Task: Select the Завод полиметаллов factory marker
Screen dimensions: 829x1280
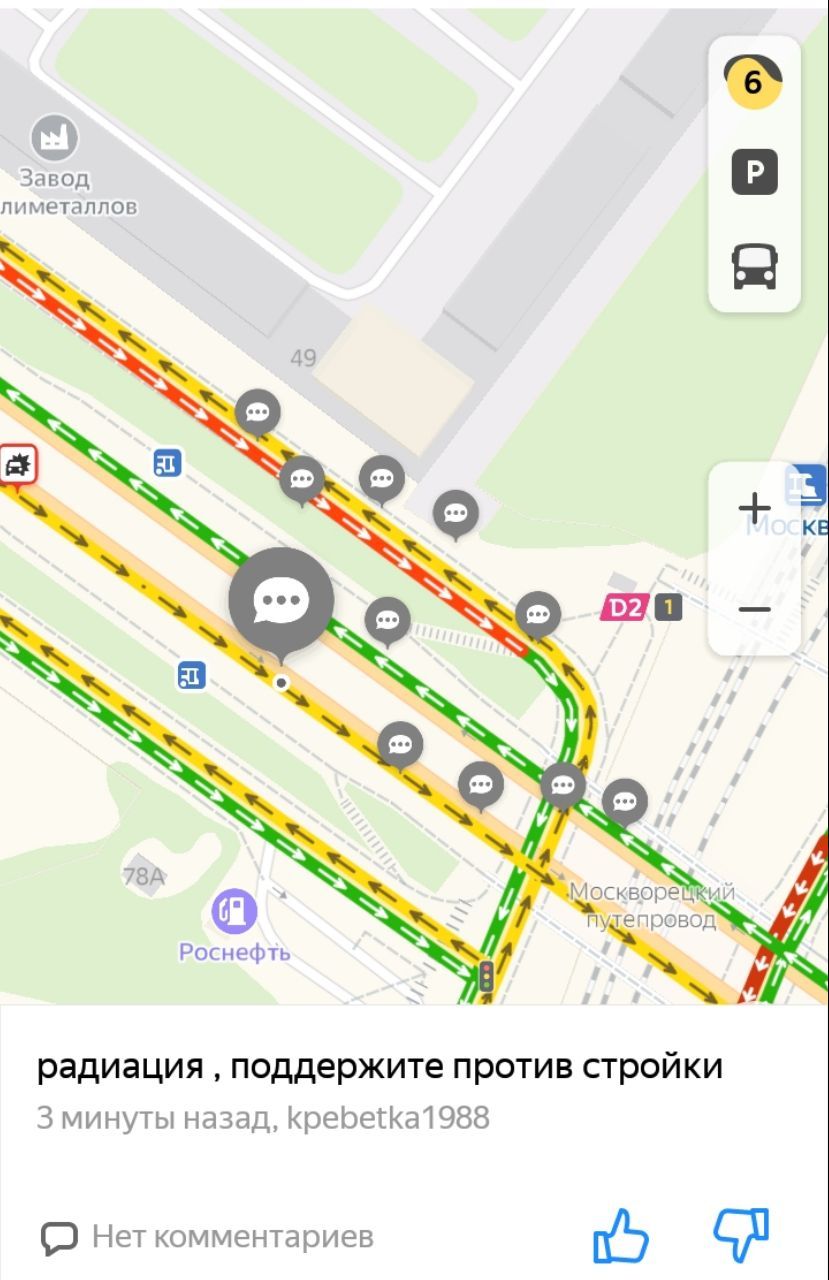Action: click(x=55, y=138)
